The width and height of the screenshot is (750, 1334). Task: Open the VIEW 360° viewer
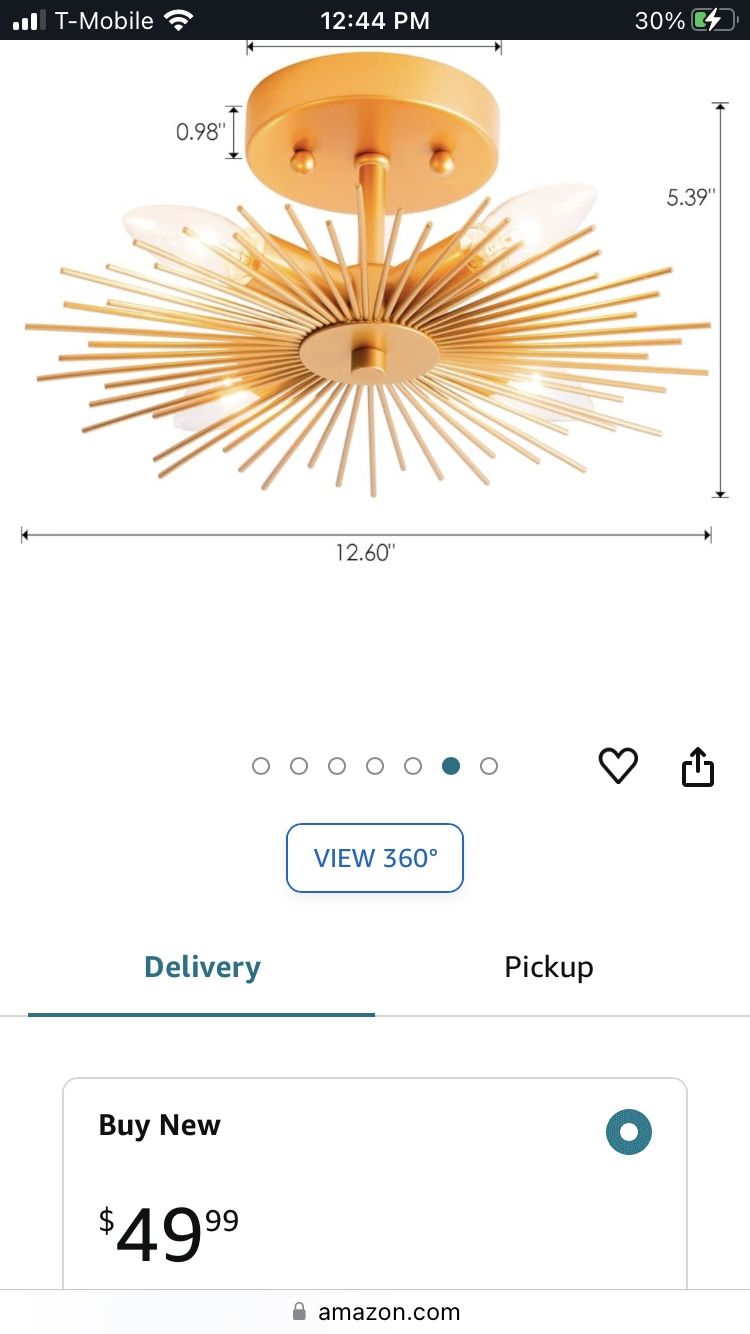pos(375,858)
